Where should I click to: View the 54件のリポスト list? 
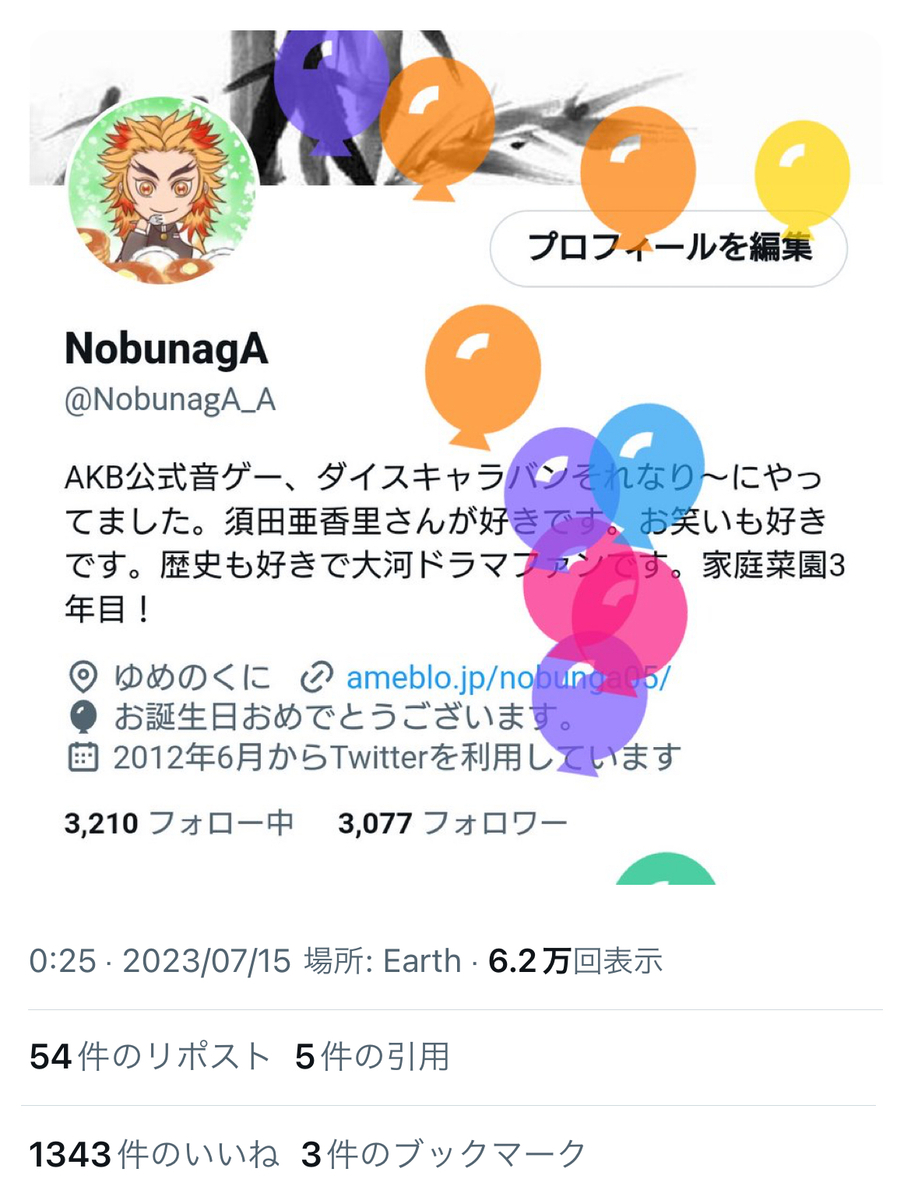point(150,1057)
